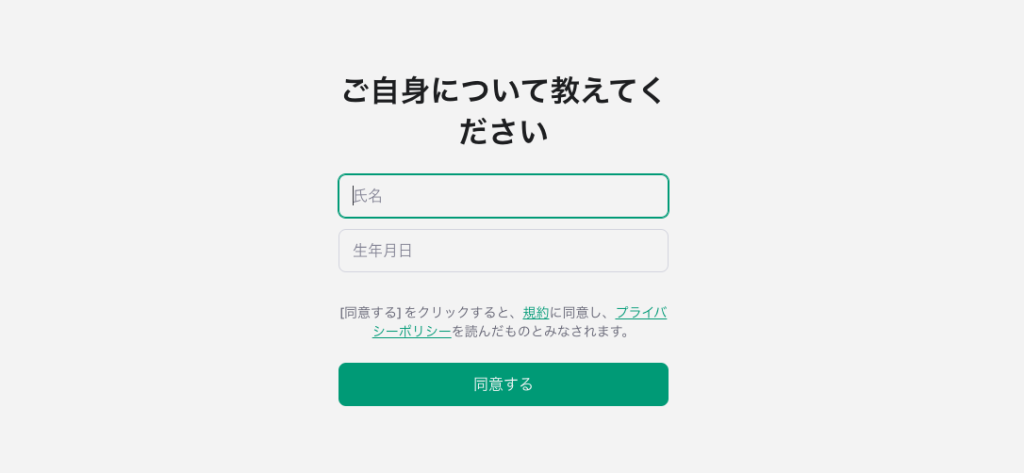Viewport: 1024px width, 473px height.
Task: Open the 規約 terms link
Action: pyautogui.click(x=536, y=313)
